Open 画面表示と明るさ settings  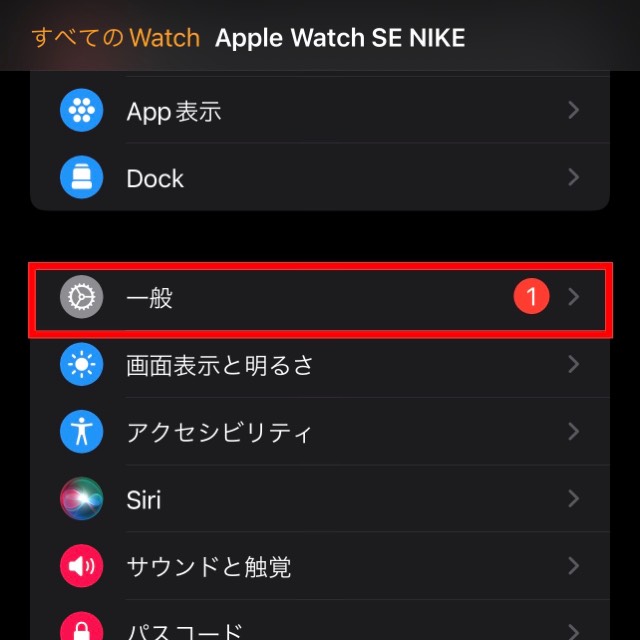[x=320, y=365]
